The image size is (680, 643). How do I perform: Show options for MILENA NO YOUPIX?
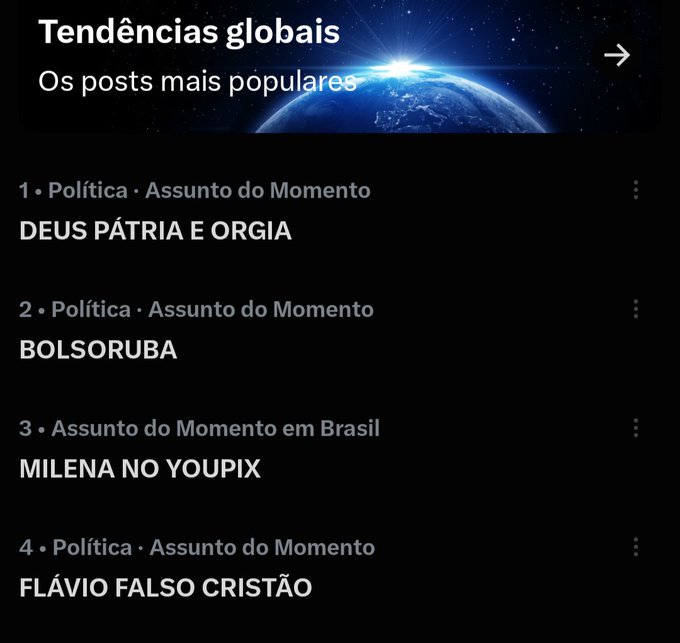(636, 428)
